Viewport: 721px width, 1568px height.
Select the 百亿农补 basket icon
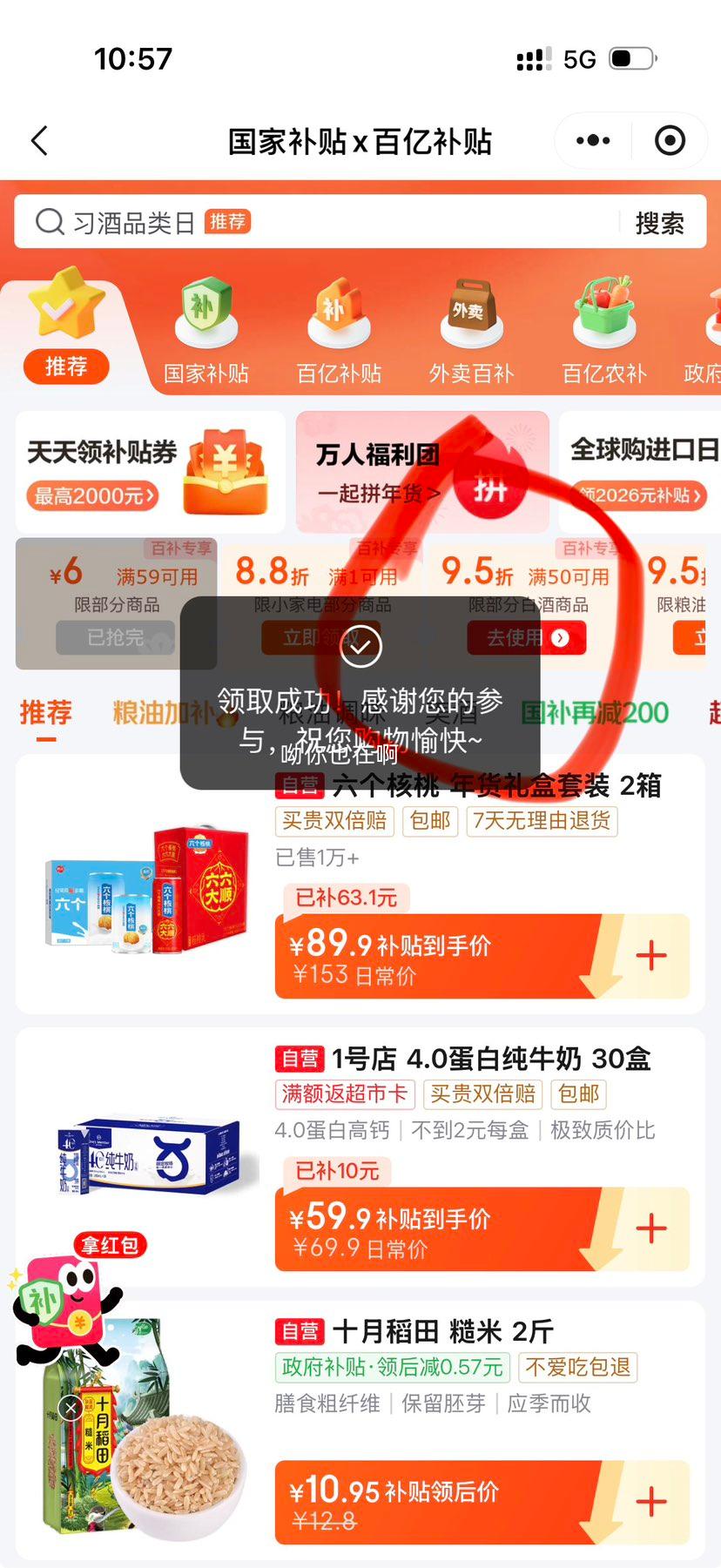[x=603, y=309]
